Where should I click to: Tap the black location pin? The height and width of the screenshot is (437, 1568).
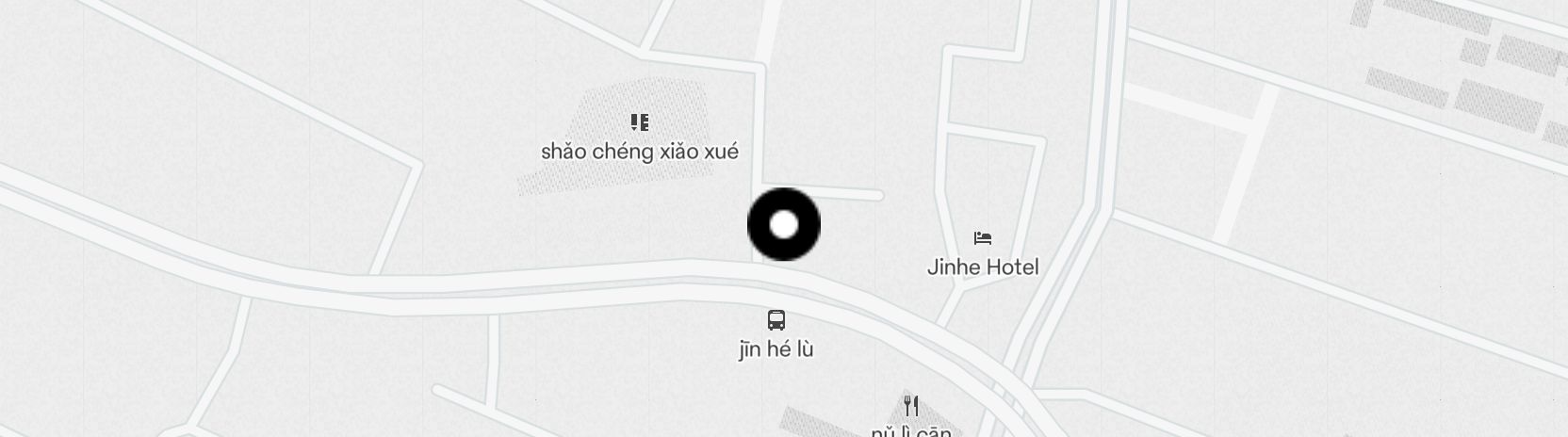[784, 225]
